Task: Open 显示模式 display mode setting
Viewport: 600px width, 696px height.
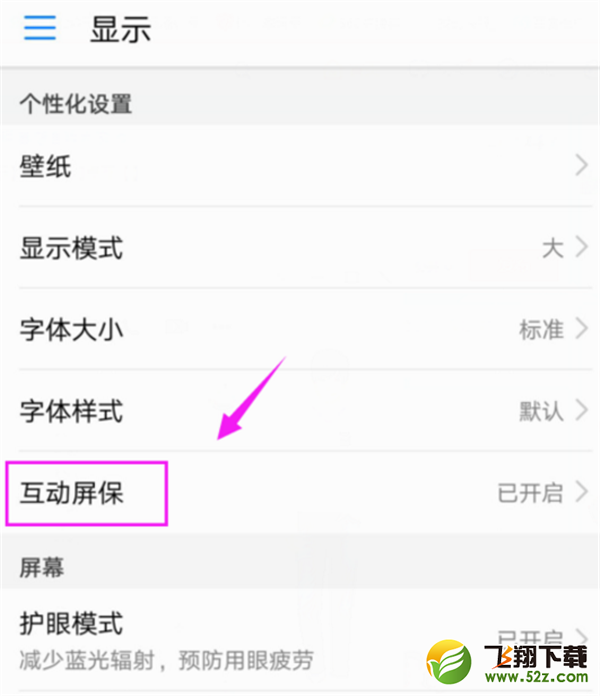Action: click(300, 247)
